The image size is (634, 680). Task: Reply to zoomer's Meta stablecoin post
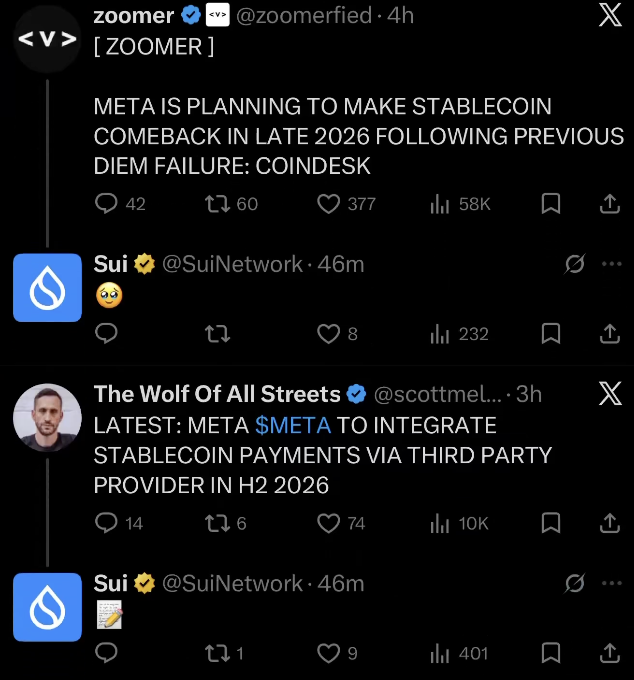point(107,204)
